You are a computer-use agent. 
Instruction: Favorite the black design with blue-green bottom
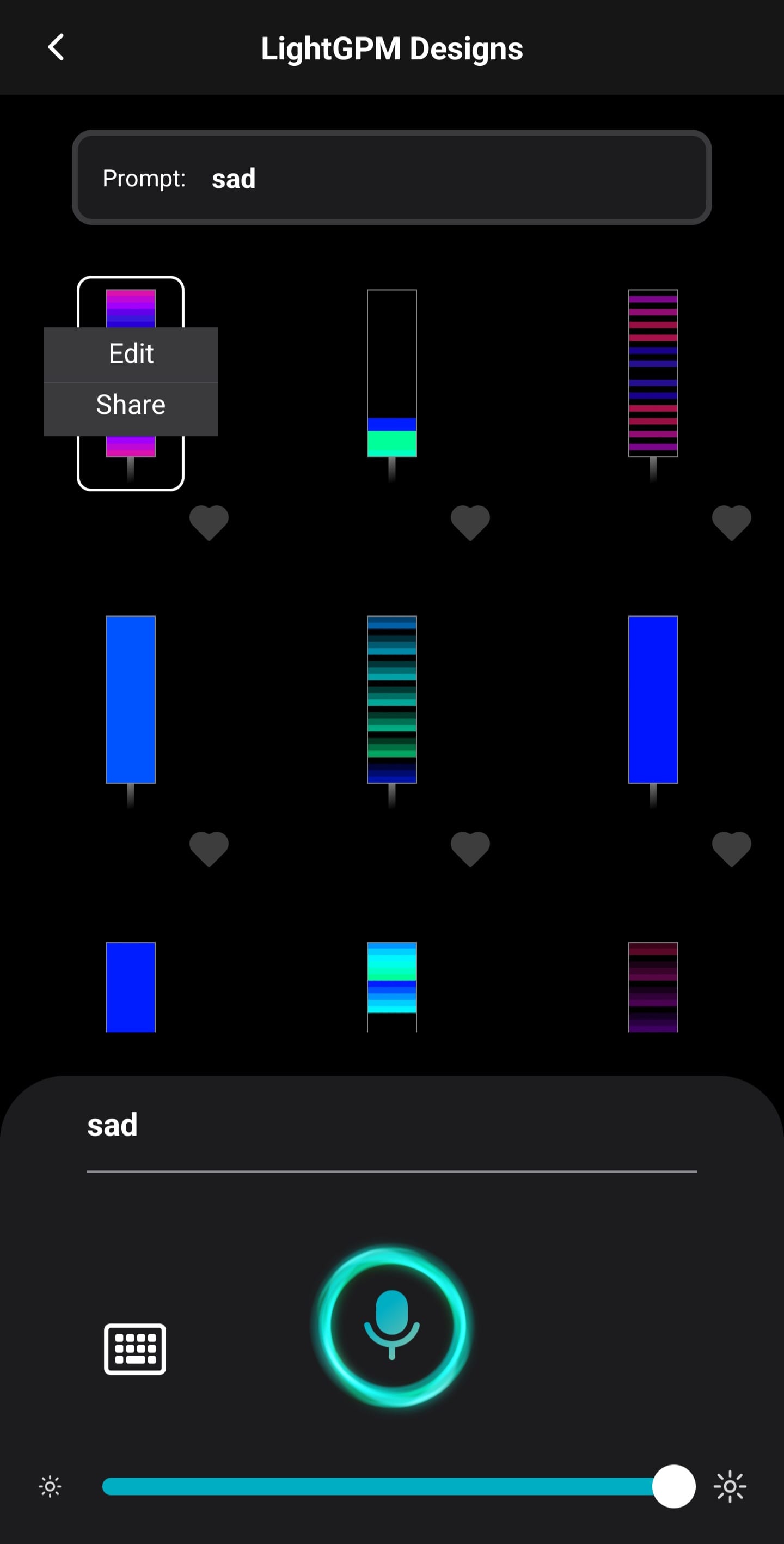click(470, 523)
